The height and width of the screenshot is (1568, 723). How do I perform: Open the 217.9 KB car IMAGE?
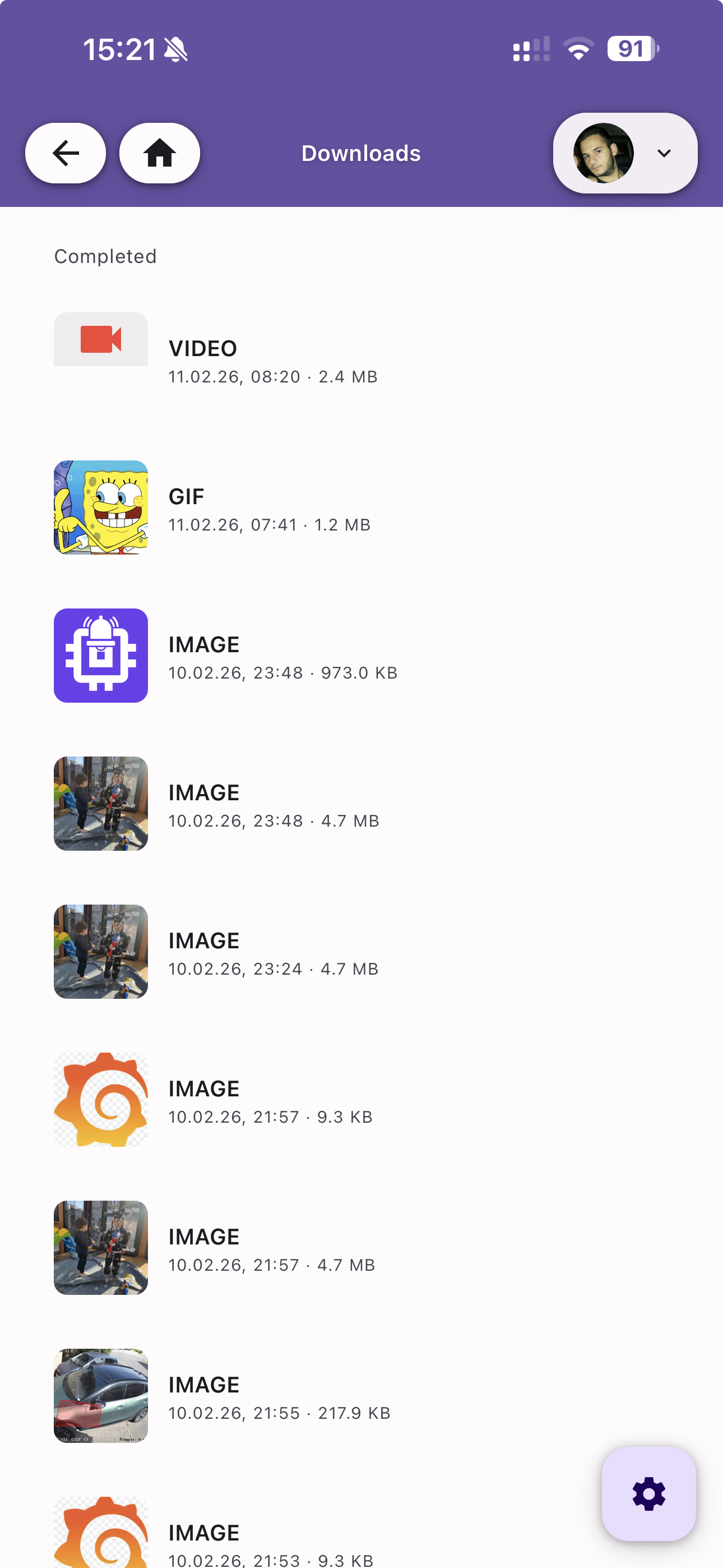[279, 1396]
